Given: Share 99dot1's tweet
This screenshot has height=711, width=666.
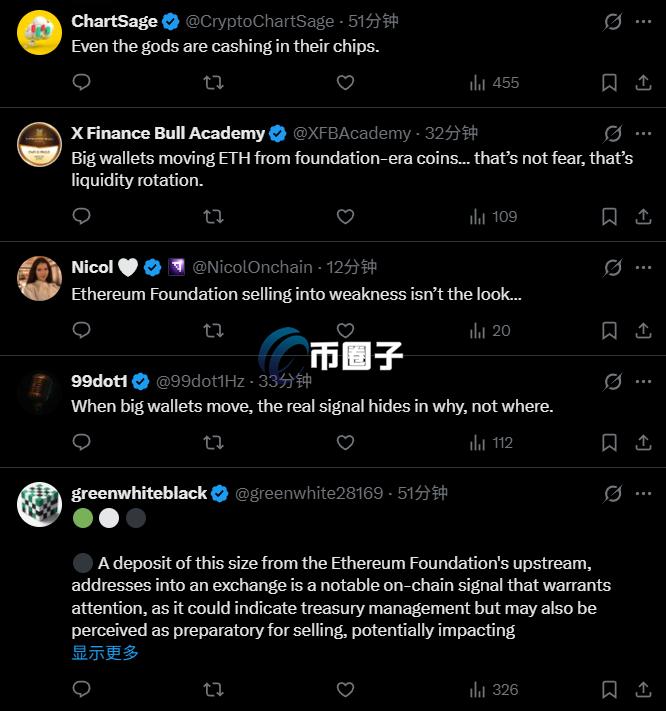Looking at the screenshot, I should point(641,442).
